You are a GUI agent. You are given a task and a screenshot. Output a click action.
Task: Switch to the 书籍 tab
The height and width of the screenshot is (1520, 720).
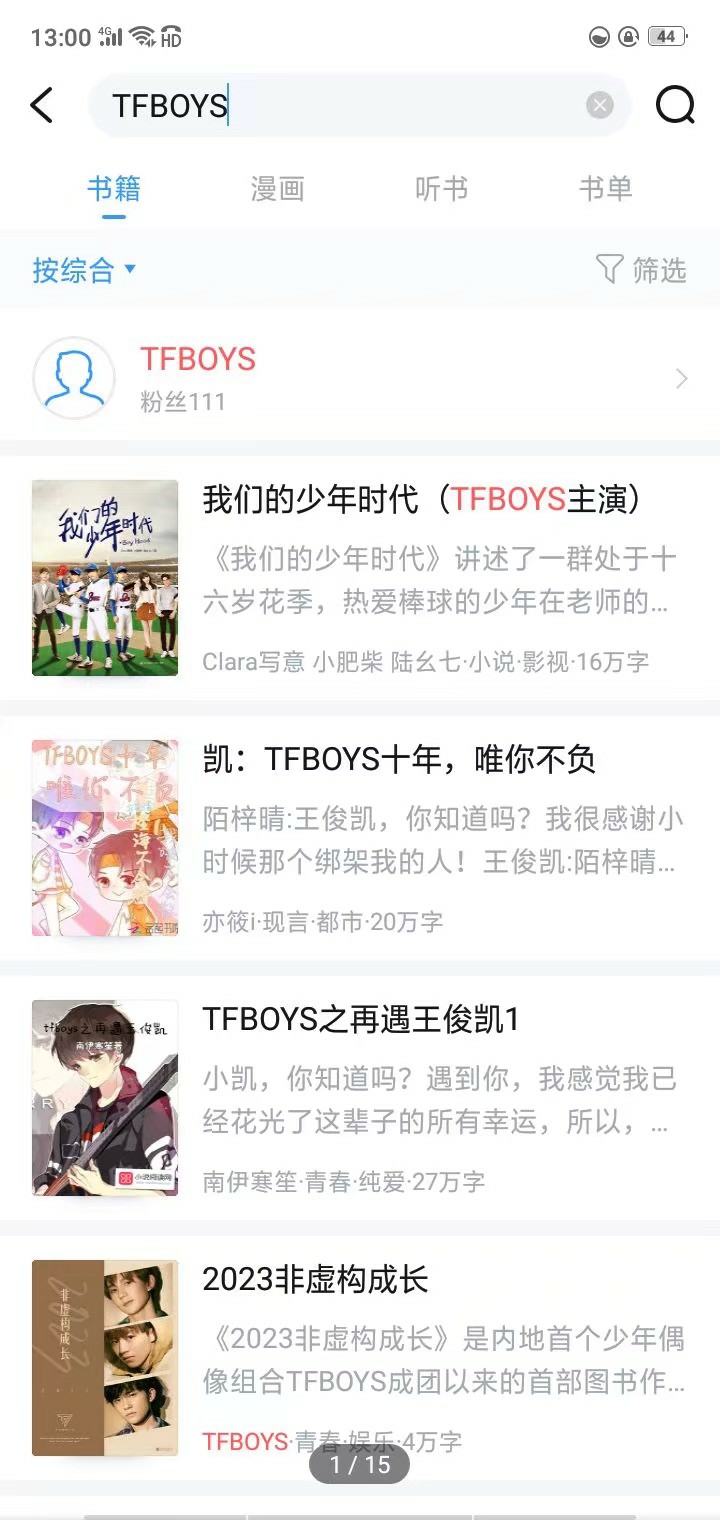click(114, 189)
